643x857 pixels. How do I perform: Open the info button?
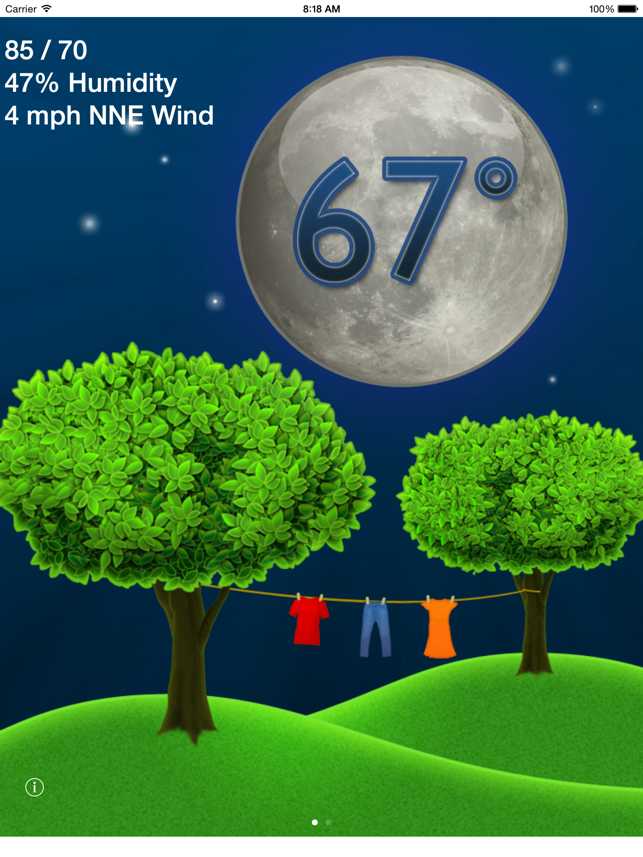point(34,787)
